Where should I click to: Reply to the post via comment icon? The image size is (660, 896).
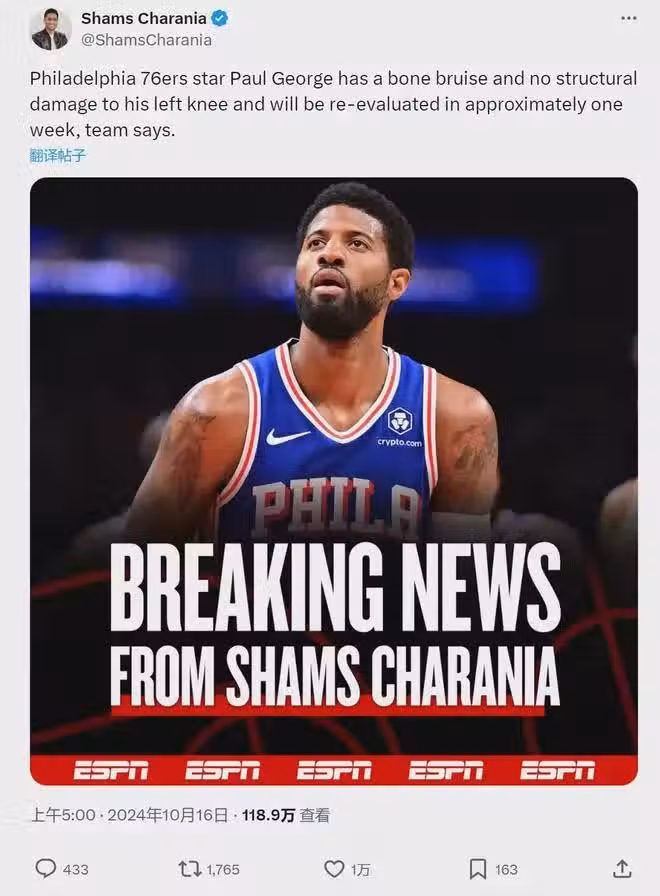(46, 868)
